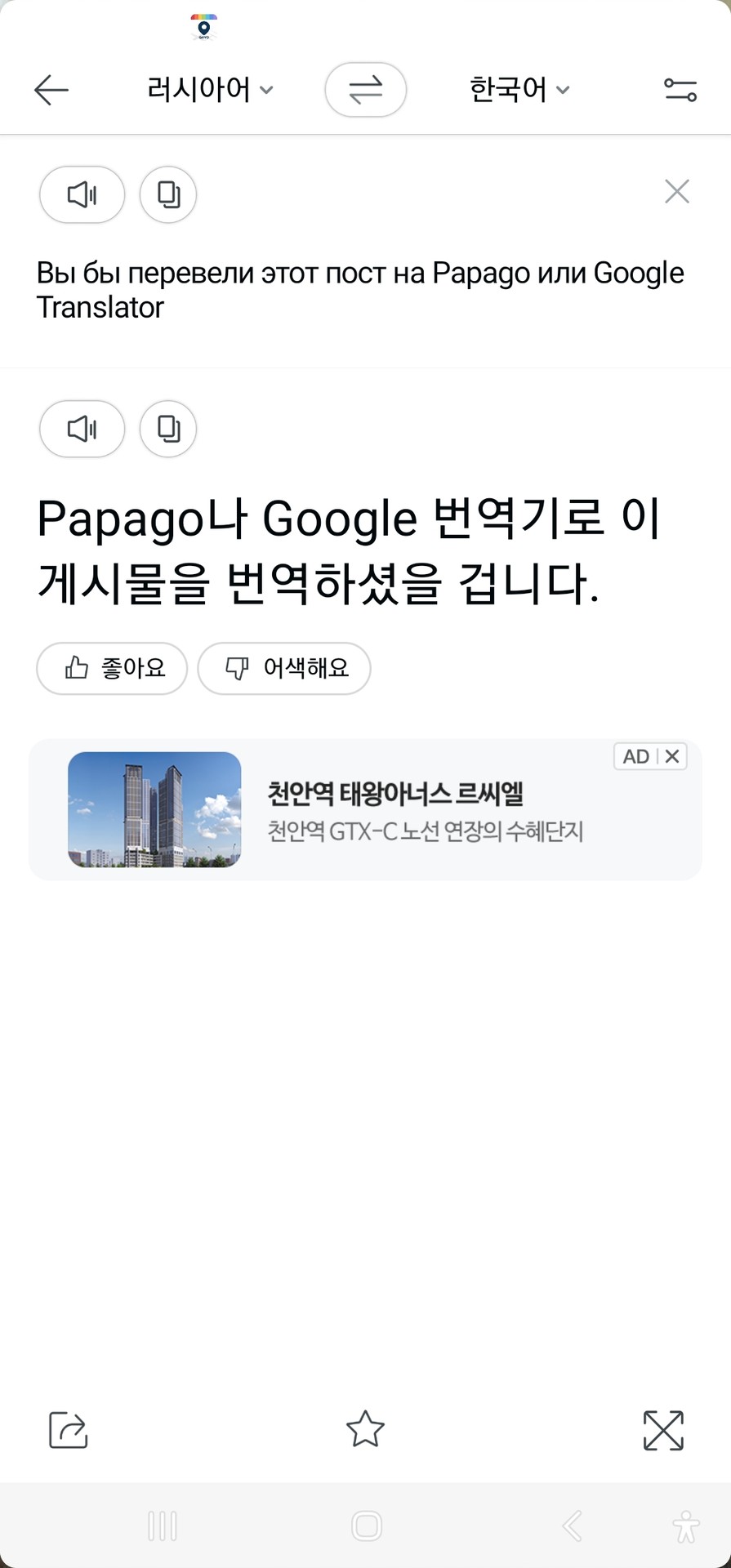Clear the Russian input text
Screen dimensions: 731x1568
(677, 192)
